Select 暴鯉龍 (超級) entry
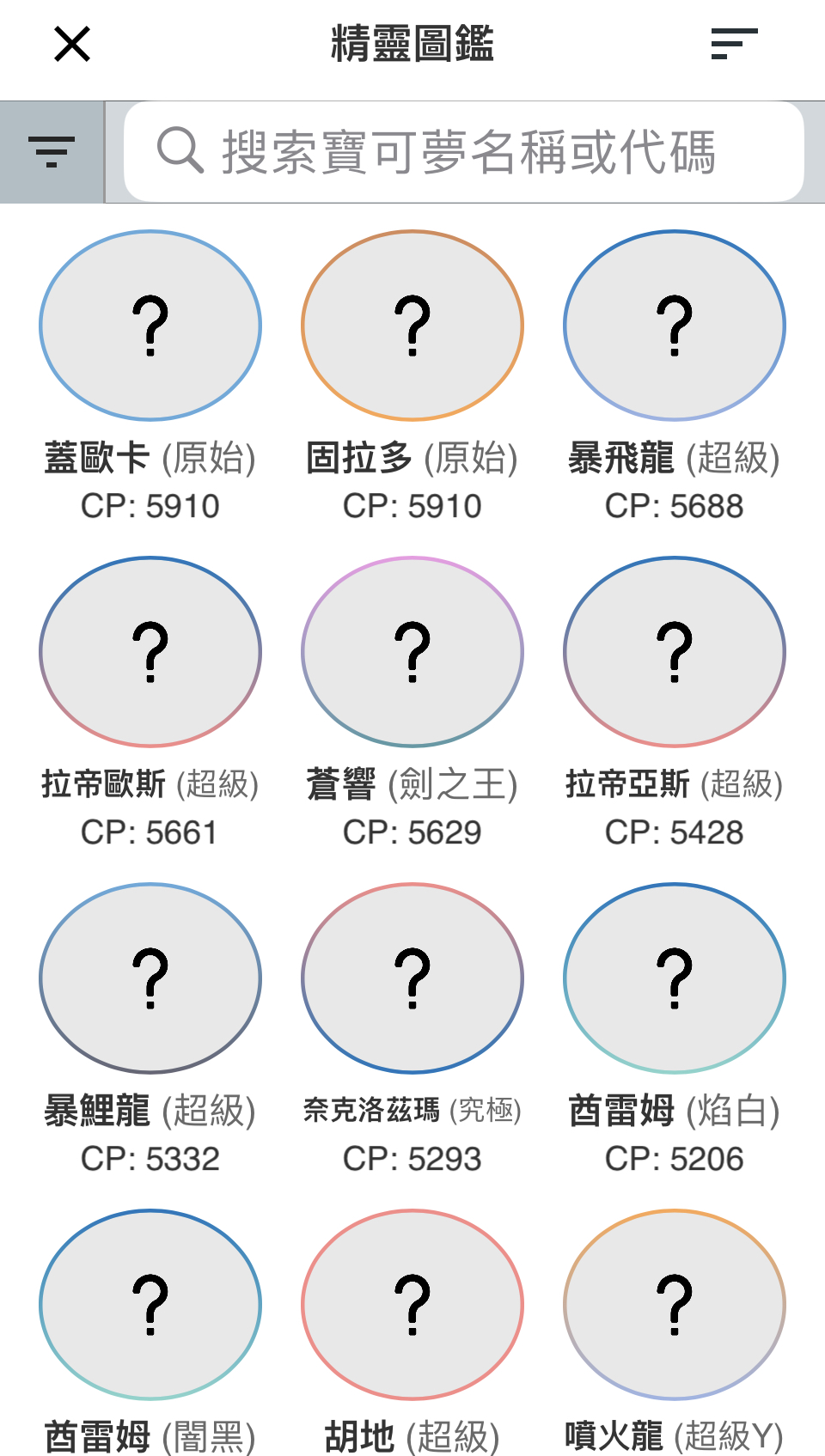Screen dimensions: 825x1456 [x=150, y=1030]
